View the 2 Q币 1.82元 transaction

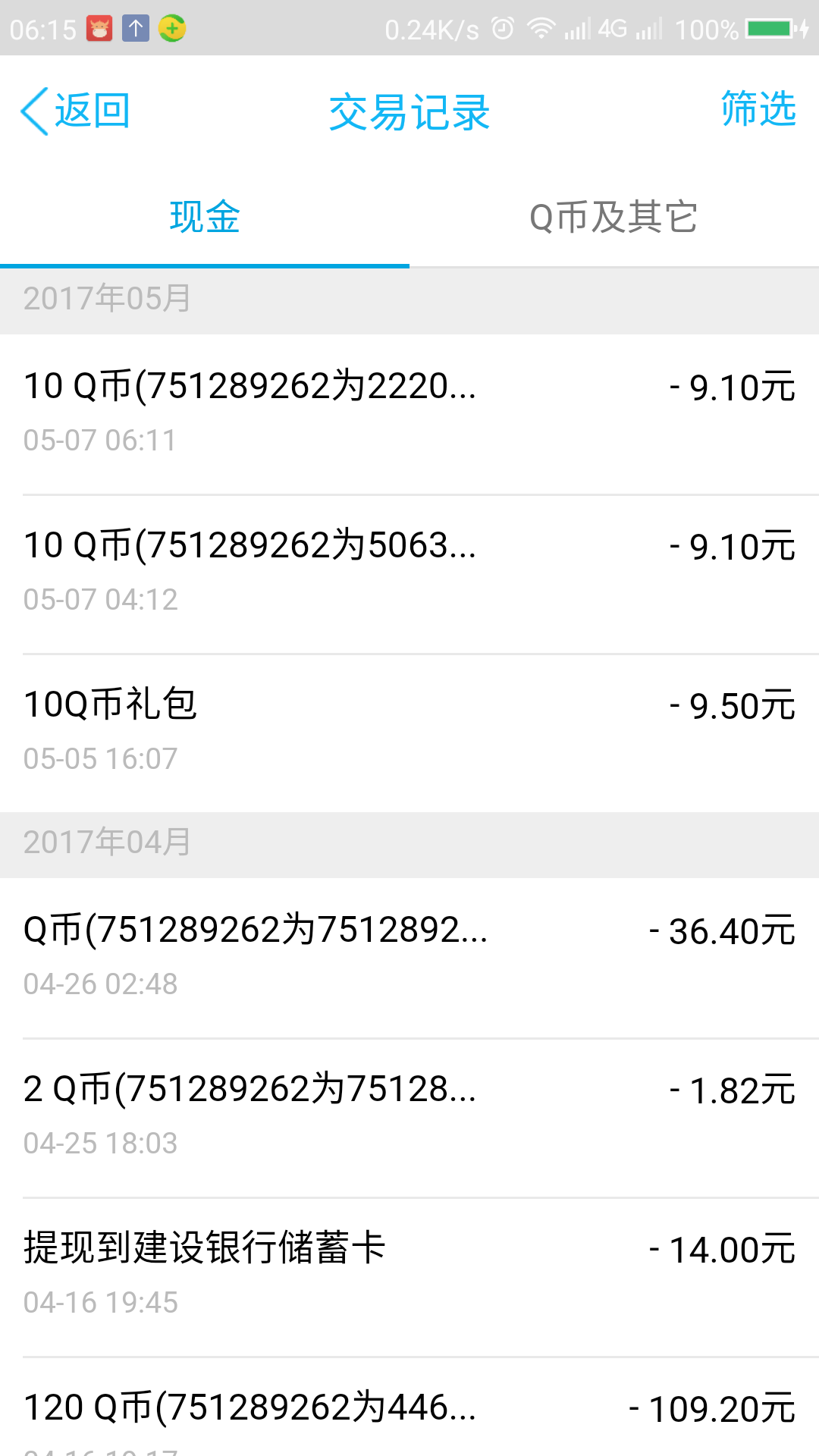pos(409,1118)
